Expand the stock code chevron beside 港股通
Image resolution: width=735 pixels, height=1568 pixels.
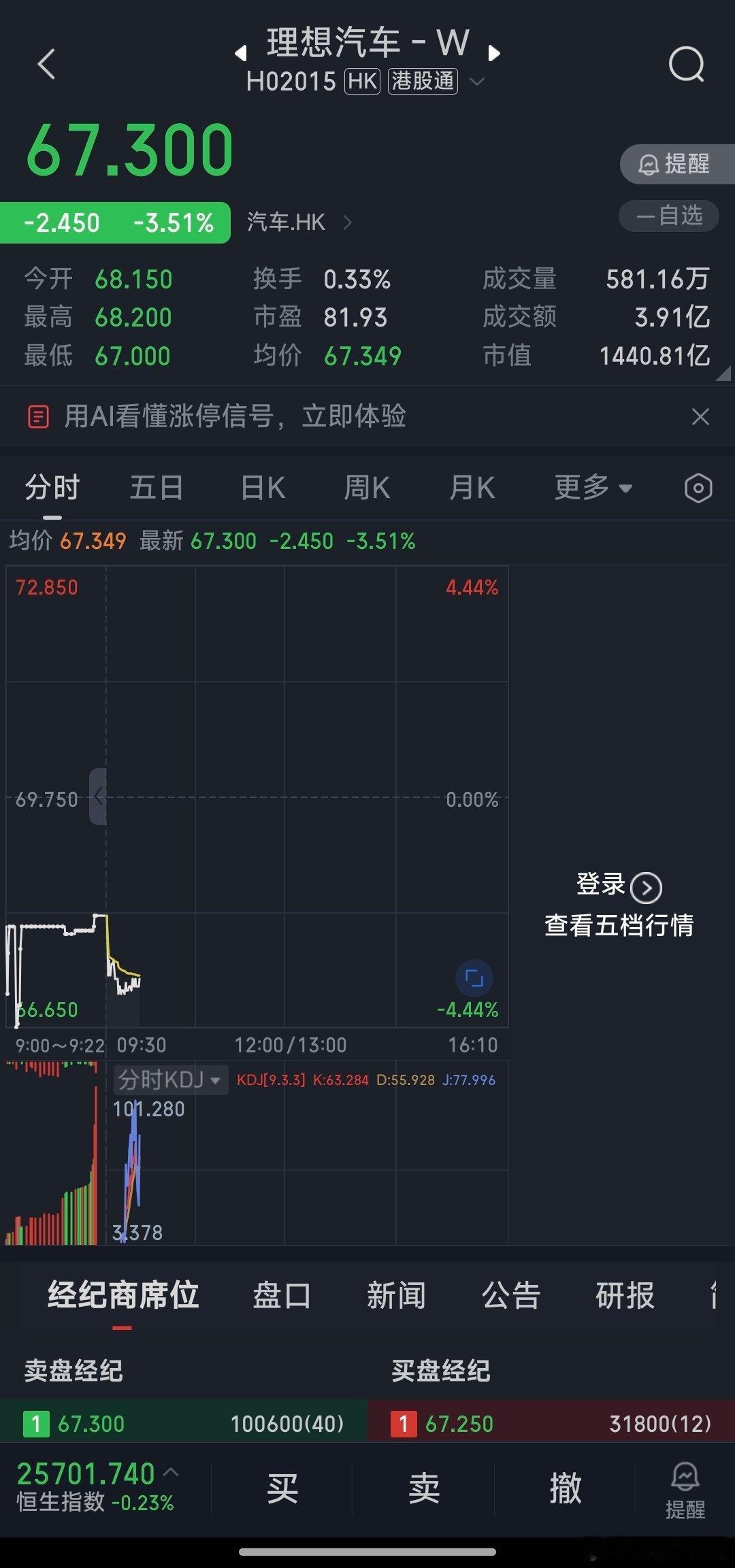coord(478,82)
